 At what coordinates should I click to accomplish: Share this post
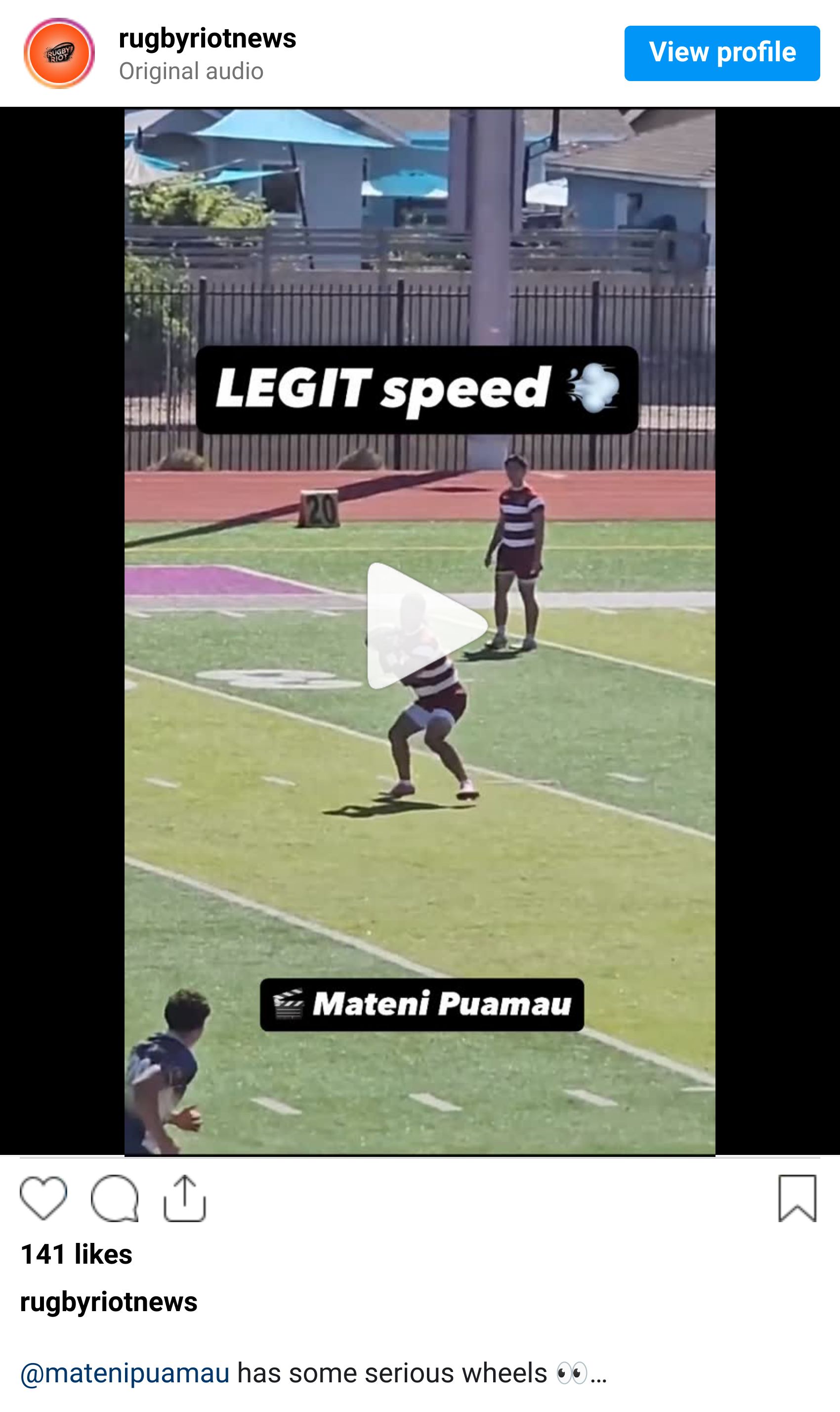[184, 1198]
